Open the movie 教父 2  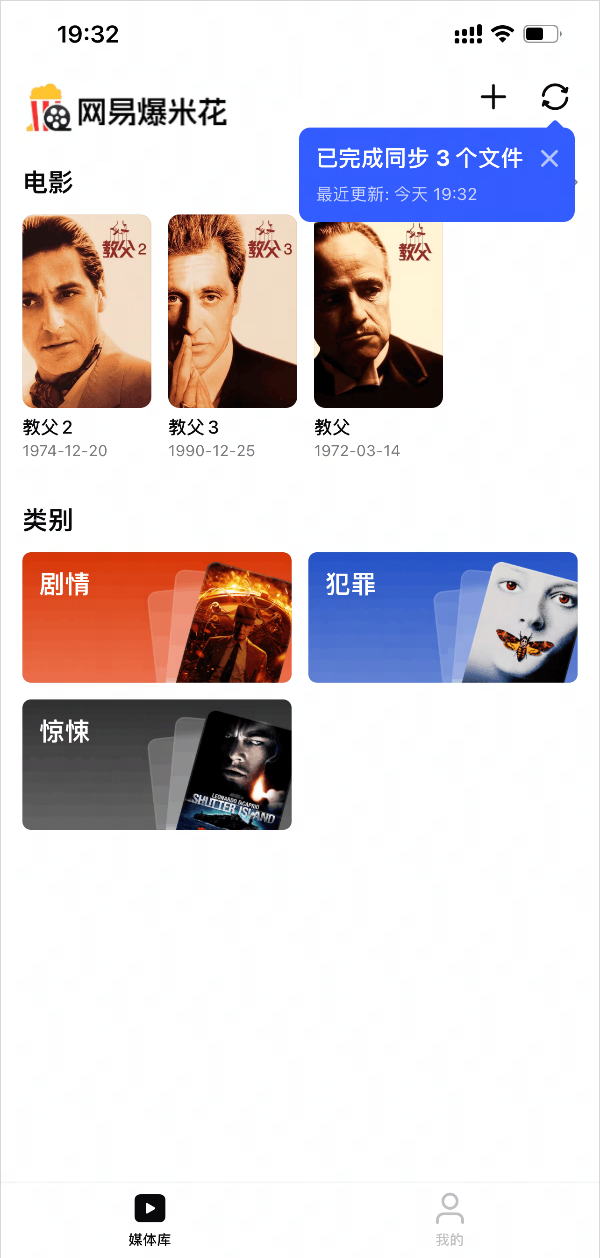pos(87,311)
